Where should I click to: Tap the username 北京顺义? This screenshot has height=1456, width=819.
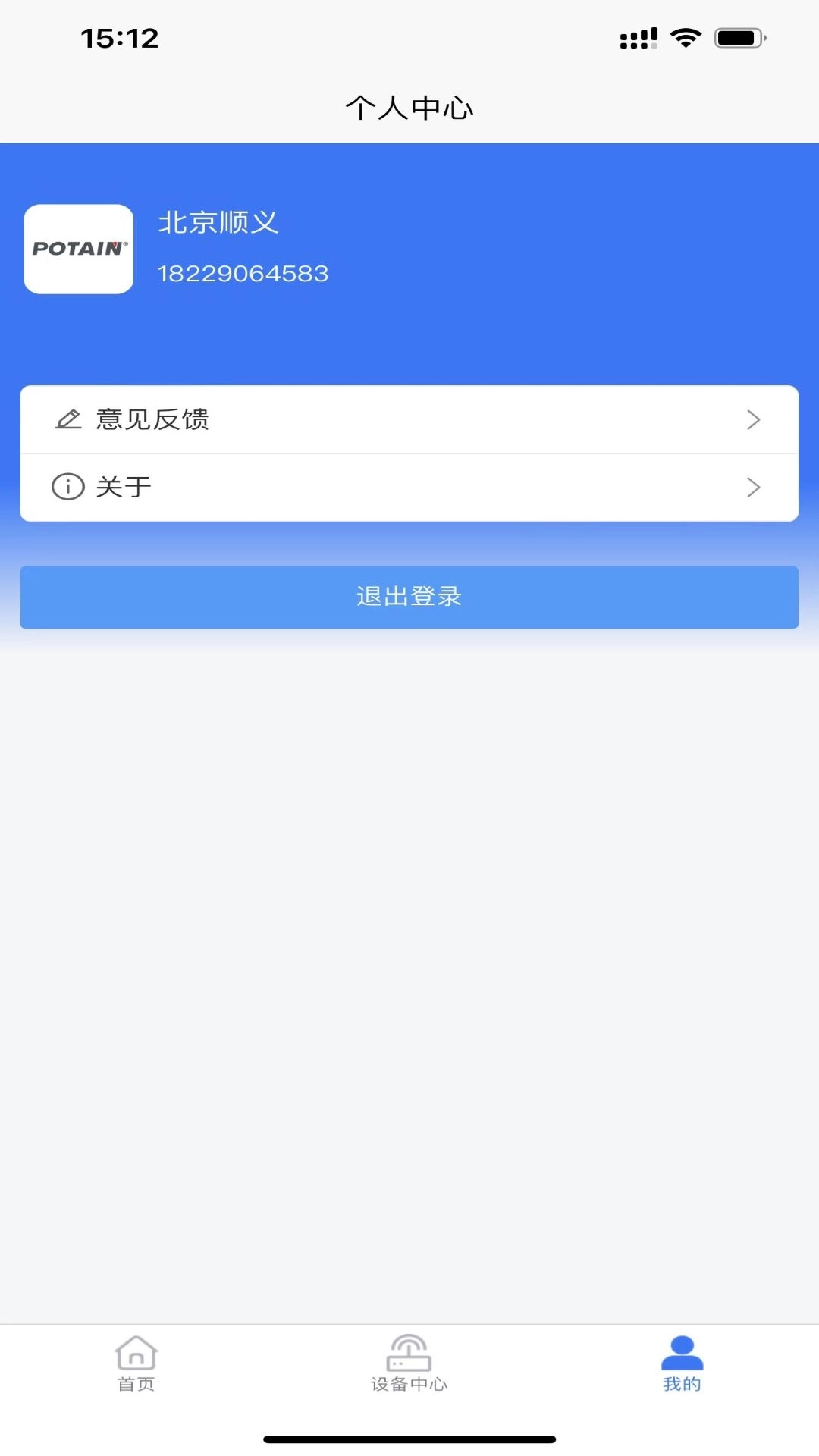coord(218,224)
